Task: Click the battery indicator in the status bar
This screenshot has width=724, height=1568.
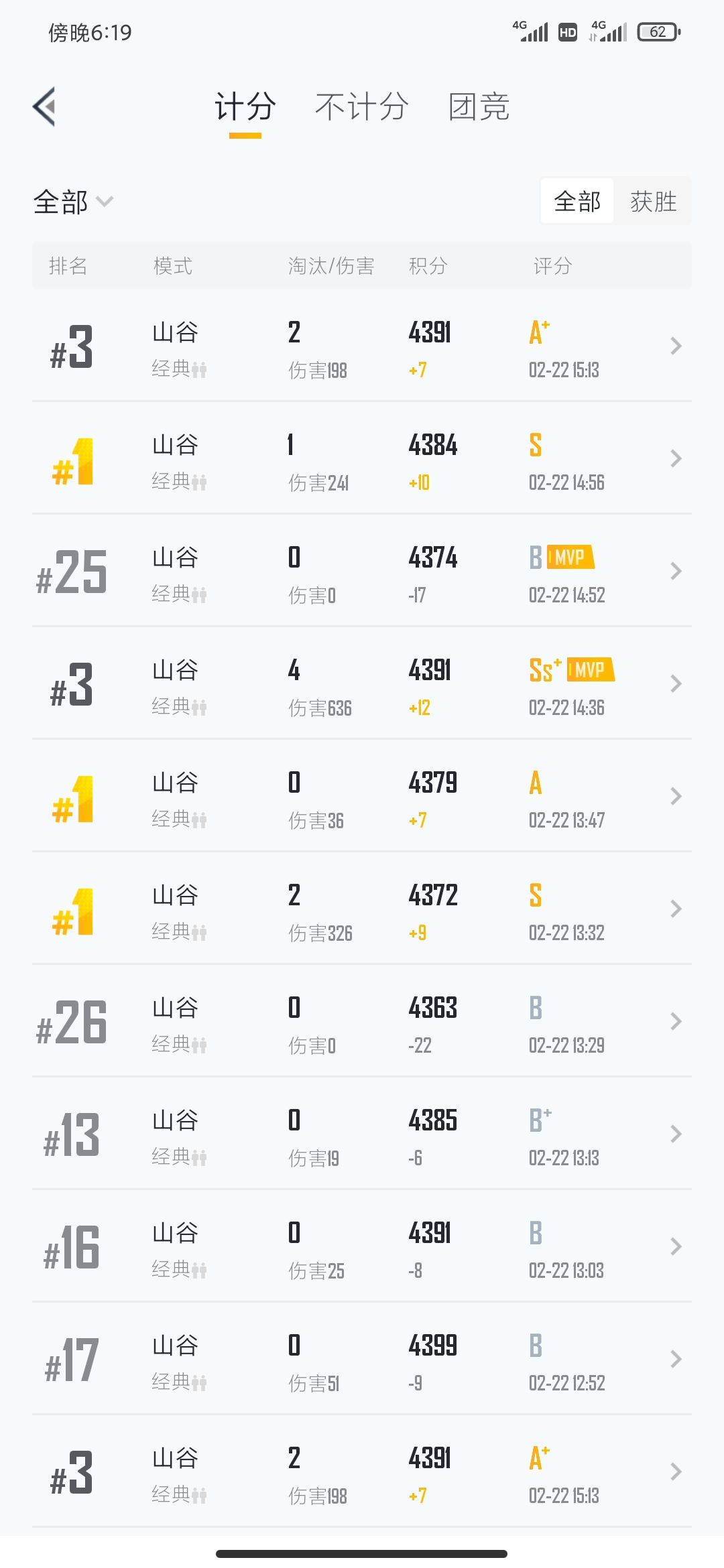Action: point(655,31)
